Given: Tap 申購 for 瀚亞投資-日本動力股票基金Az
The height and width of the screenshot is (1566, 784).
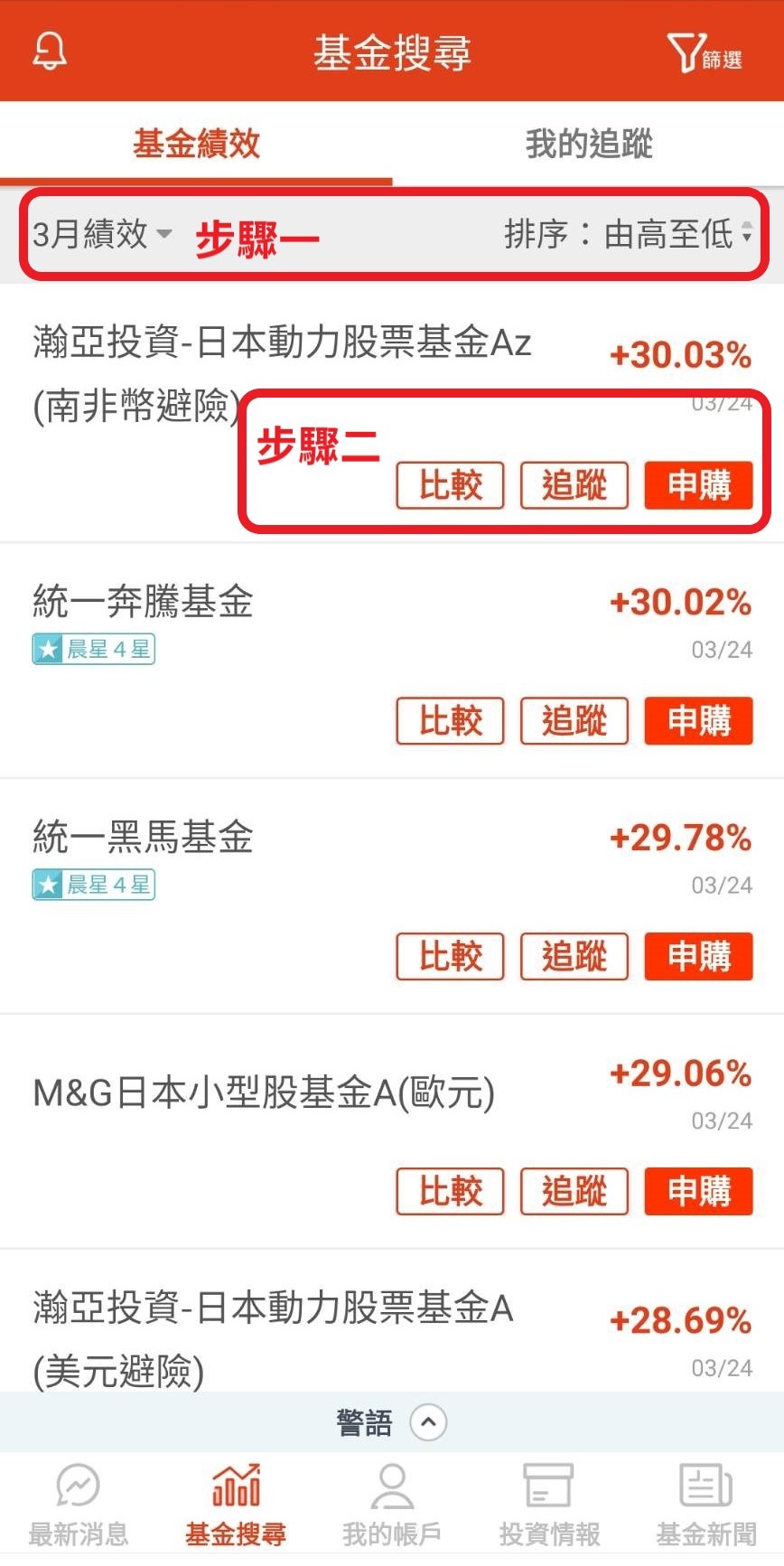Looking at the screenshot, I should click(x=698, y=485).
